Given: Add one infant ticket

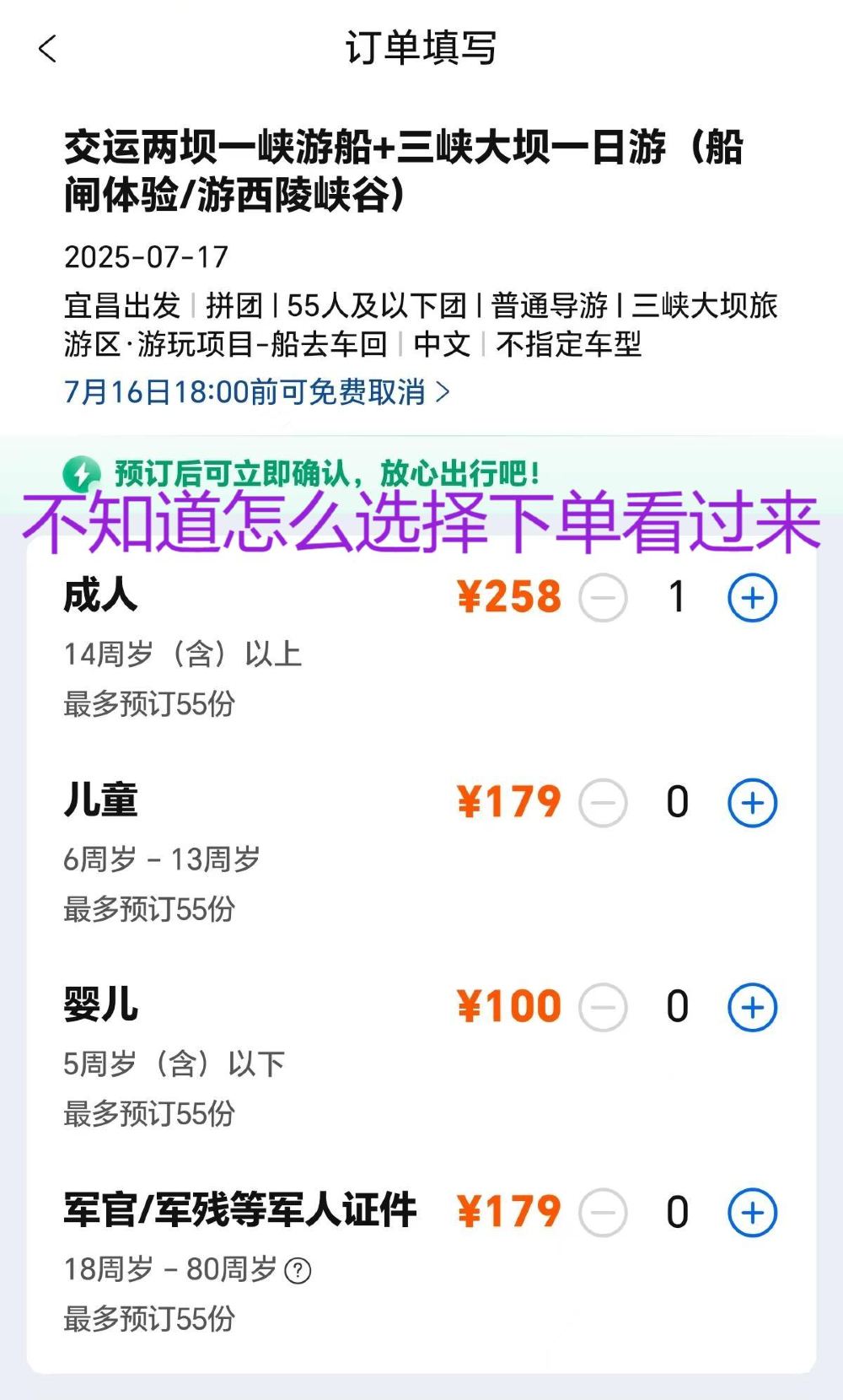Looking at the screenshot, I should point(752,1008).
